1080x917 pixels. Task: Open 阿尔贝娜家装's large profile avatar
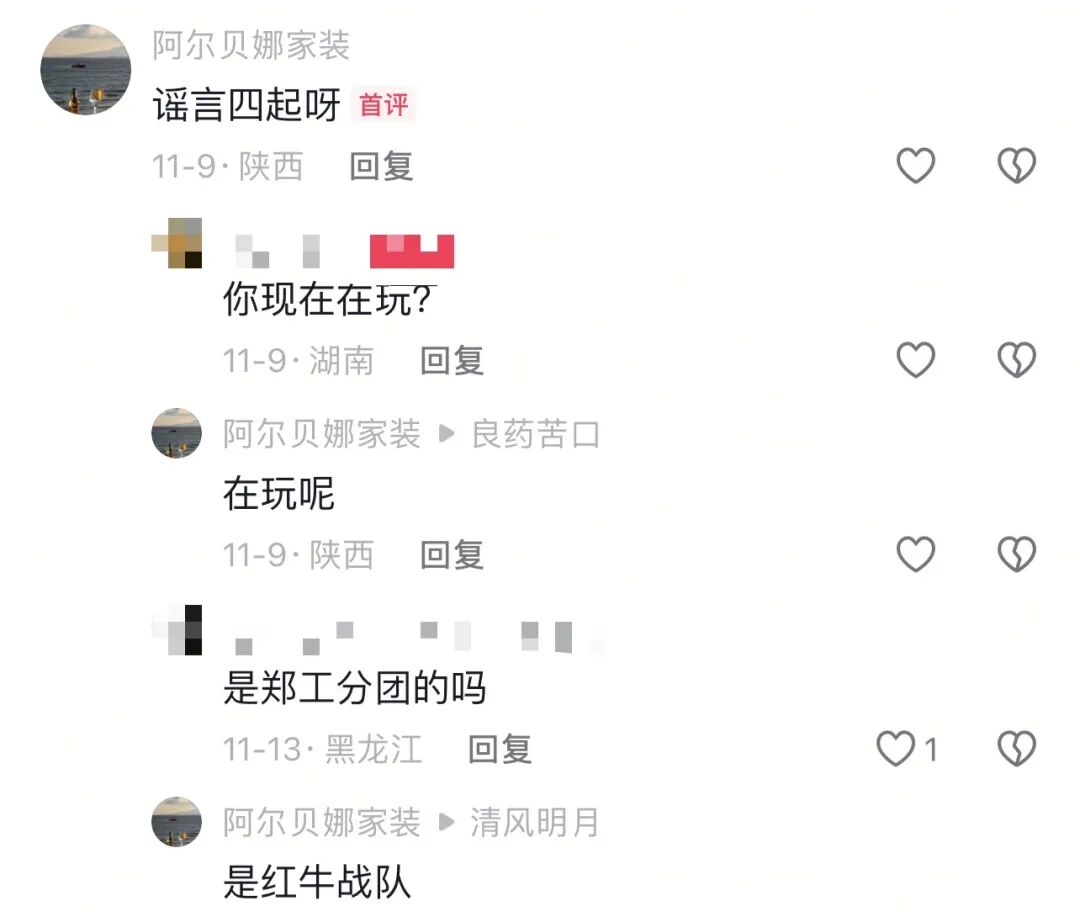point(85,70)
